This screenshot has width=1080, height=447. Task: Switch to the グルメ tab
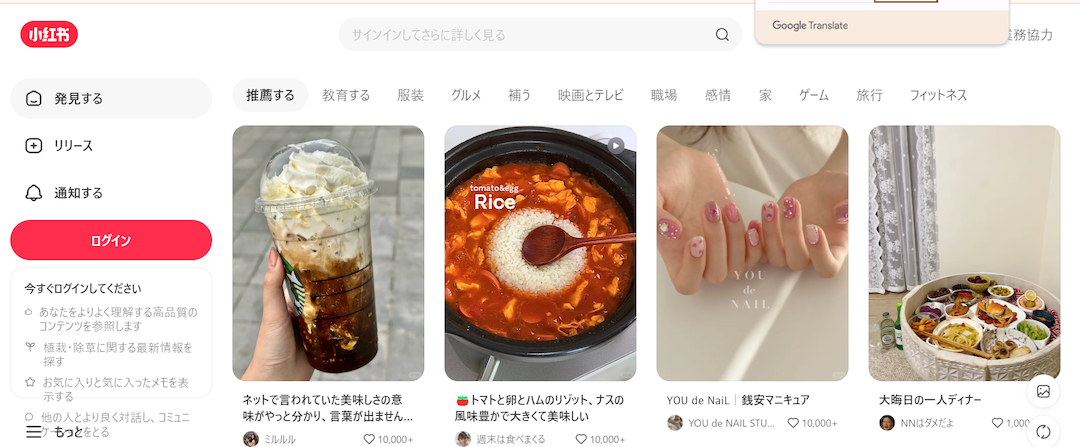tap(466, 96)
